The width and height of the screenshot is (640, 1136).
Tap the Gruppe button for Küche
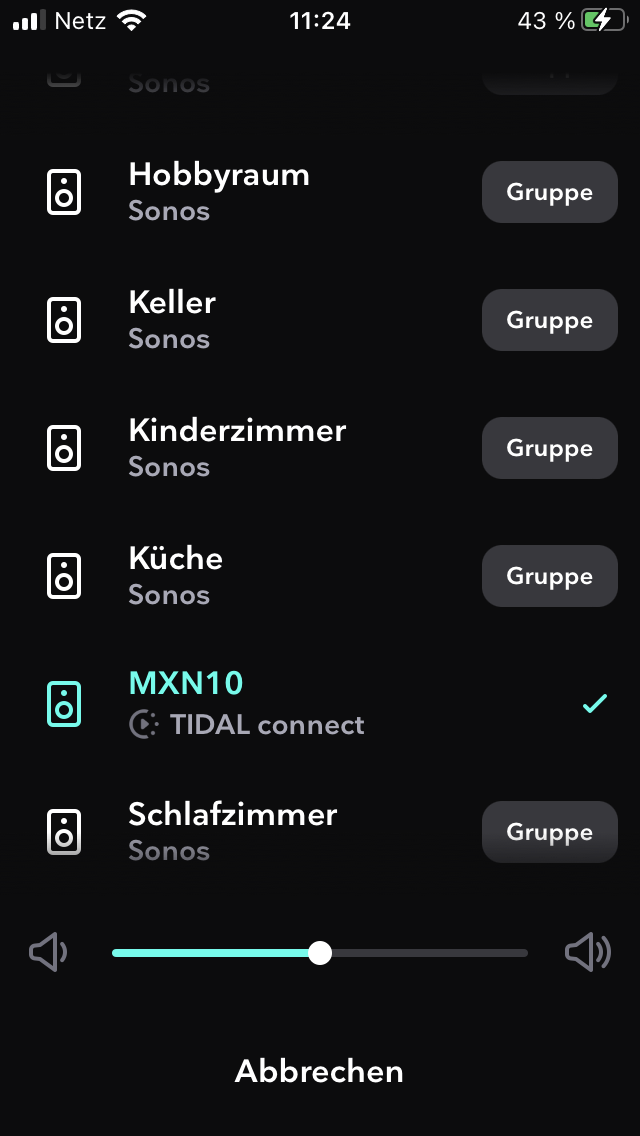[x=549, y=576]
